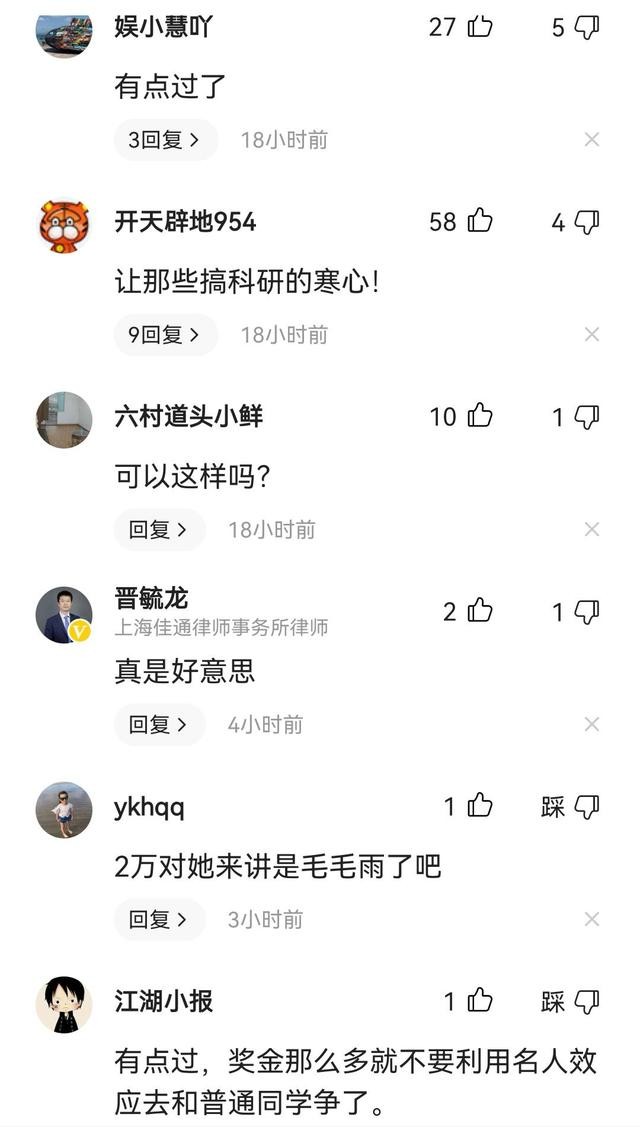The image size is (640, 1127).
Task: Dislike the comment by 娱小慧吖
Action: click(587, 27)
